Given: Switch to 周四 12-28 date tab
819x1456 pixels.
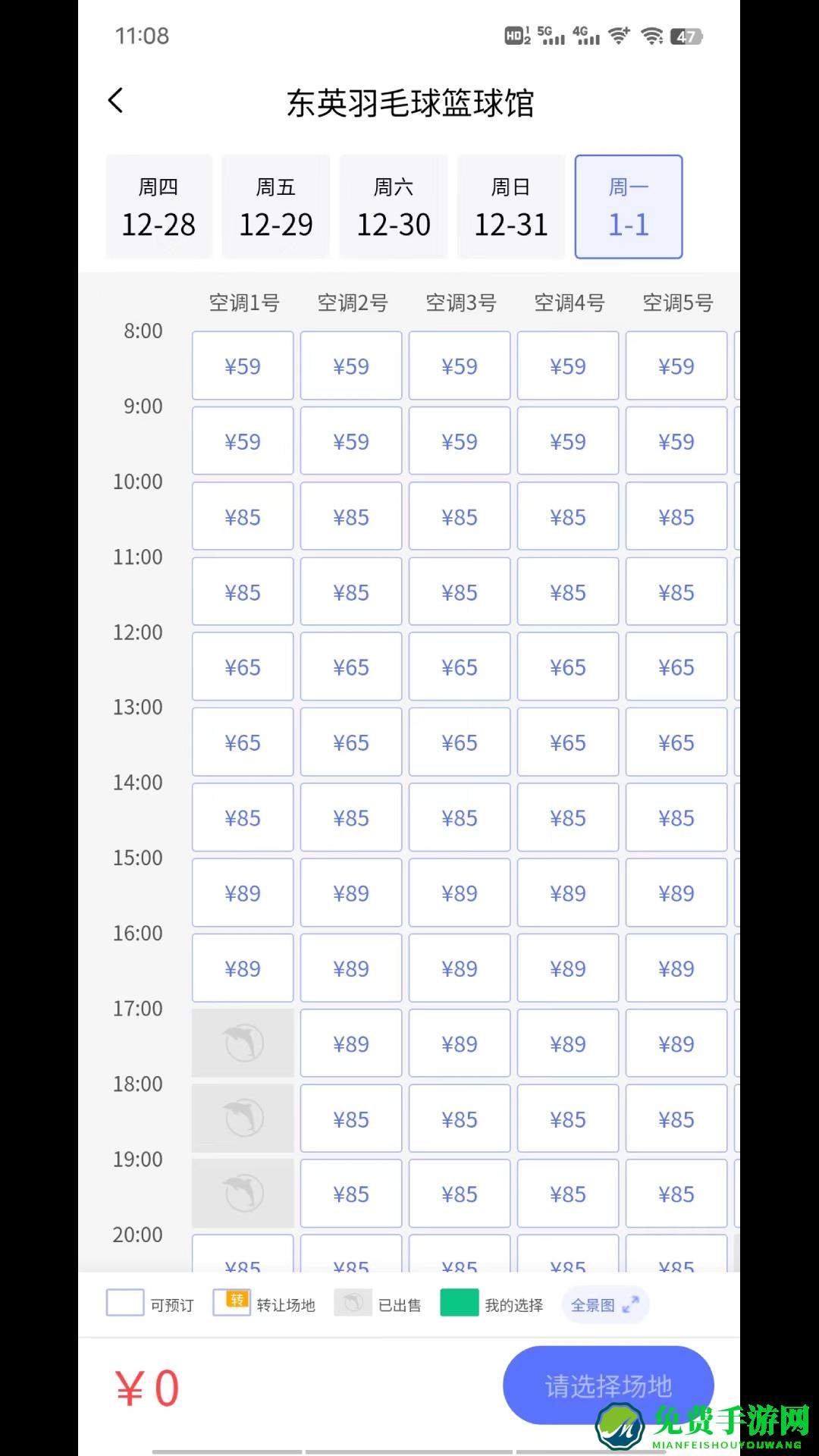Looking at the screenshot, I should pos(158,207).
